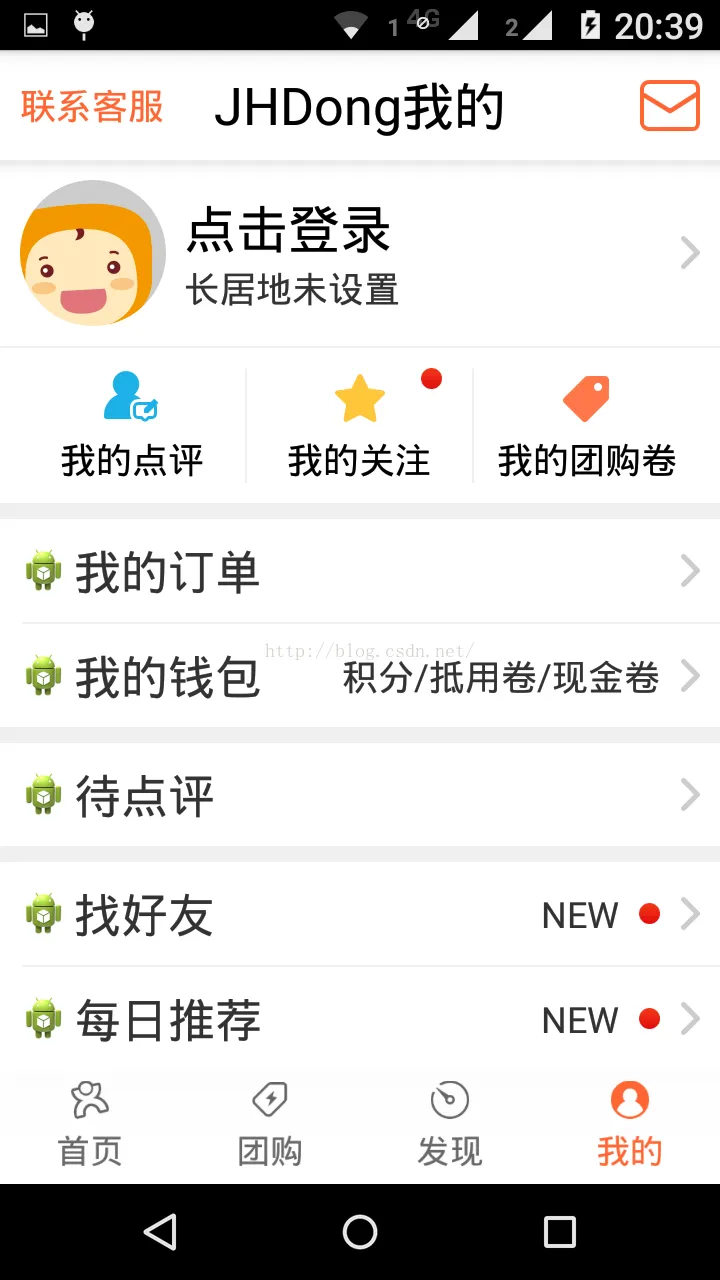Open the 待点评 row
Screen dimensions: 720x1280
[x=360, y=796]
